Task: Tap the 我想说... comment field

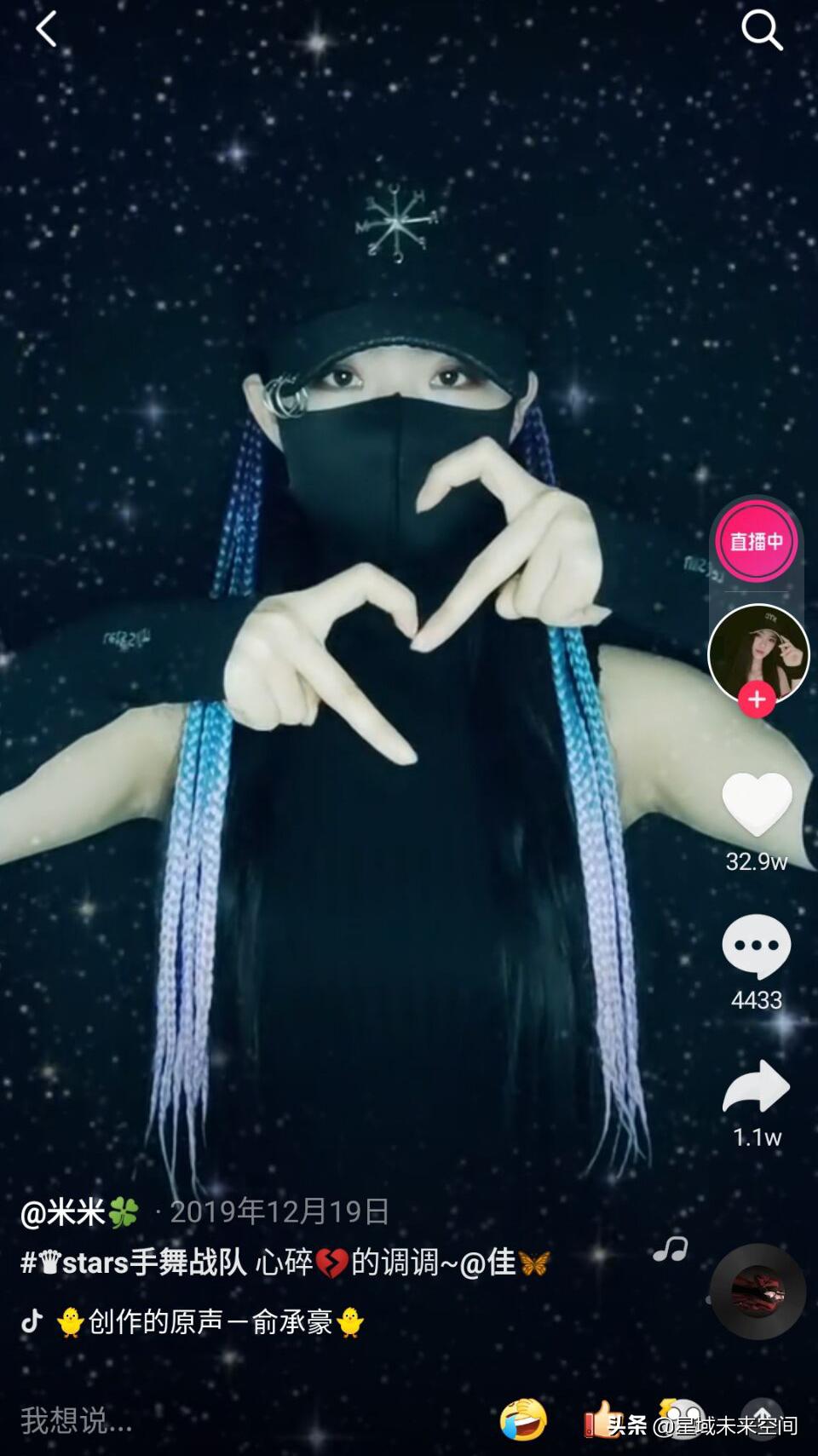Action: (77, 1419)
